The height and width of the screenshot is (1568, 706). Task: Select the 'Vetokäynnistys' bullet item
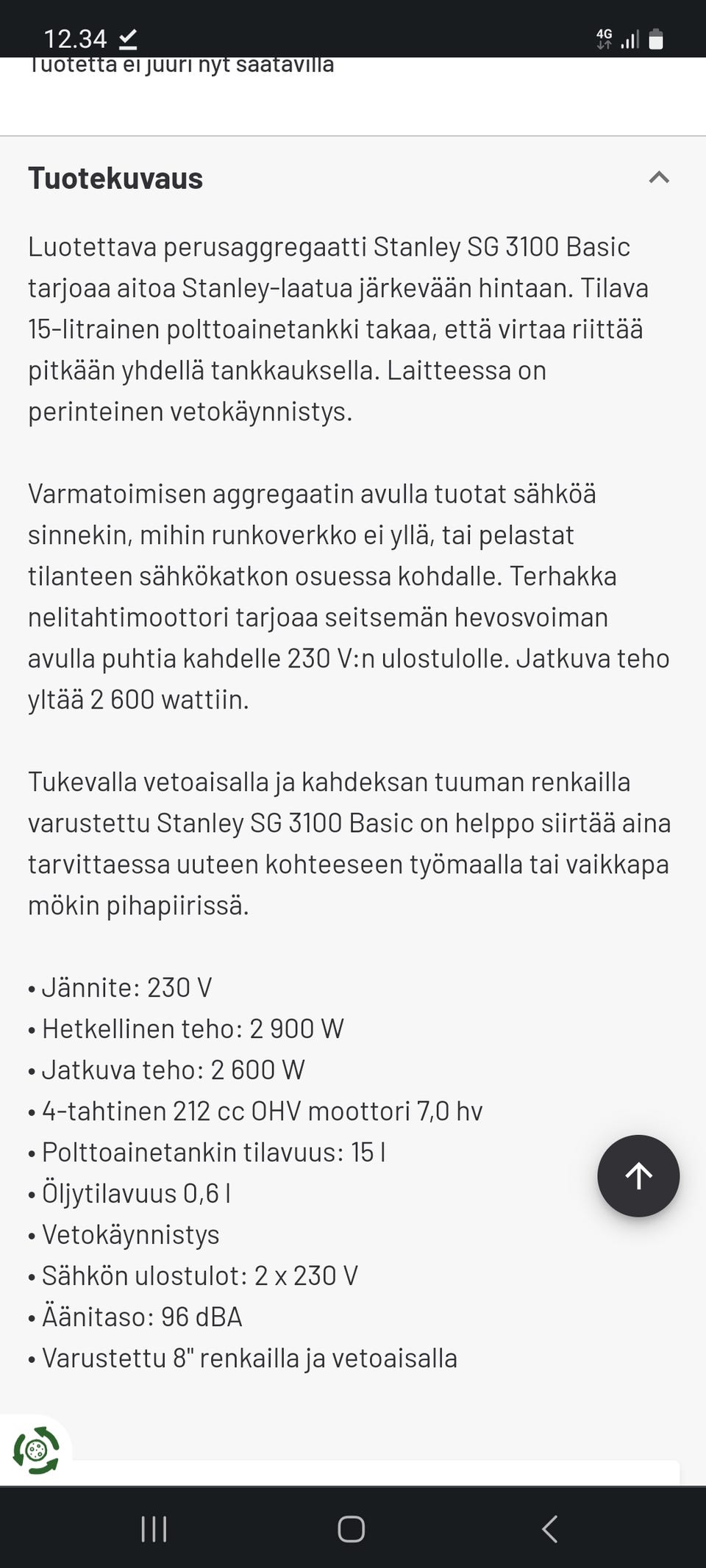coord(131,1234)
